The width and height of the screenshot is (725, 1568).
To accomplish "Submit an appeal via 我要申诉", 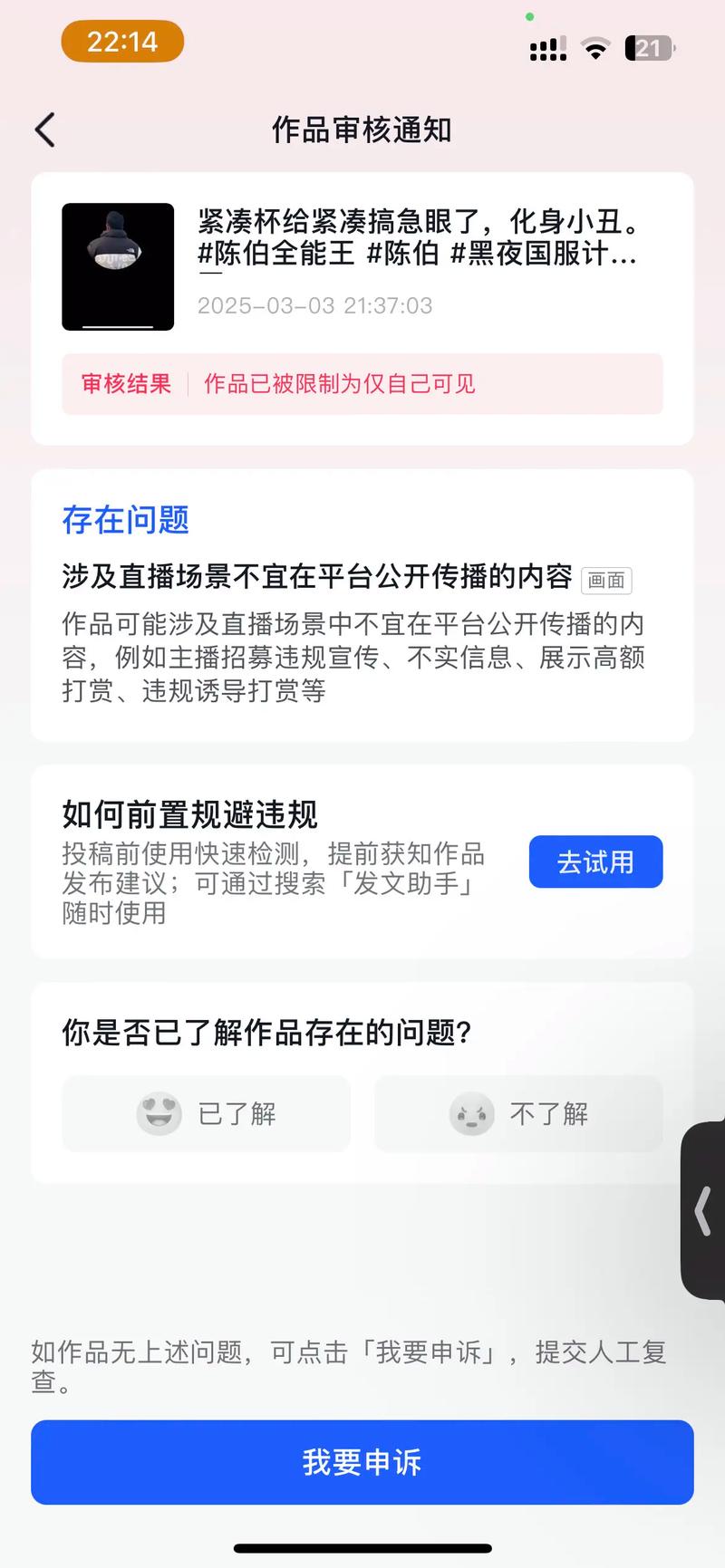I will (x=362, y=1462).
